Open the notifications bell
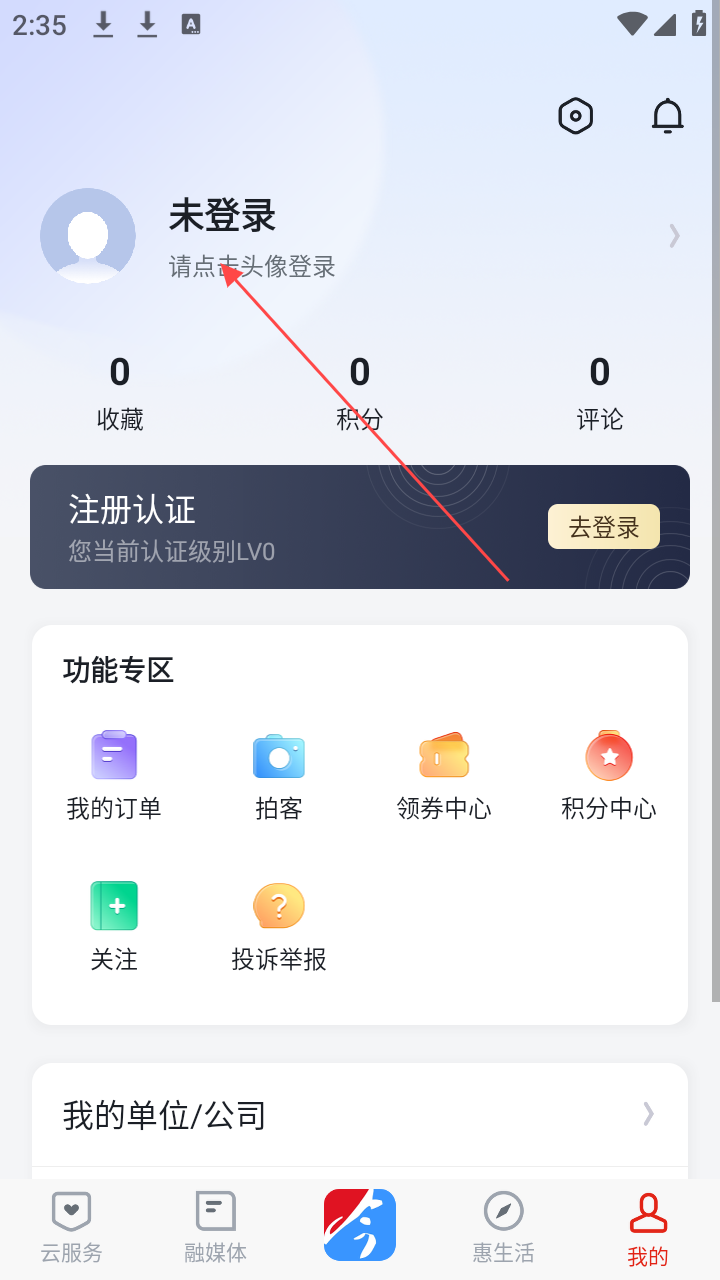 pos(667,117)
